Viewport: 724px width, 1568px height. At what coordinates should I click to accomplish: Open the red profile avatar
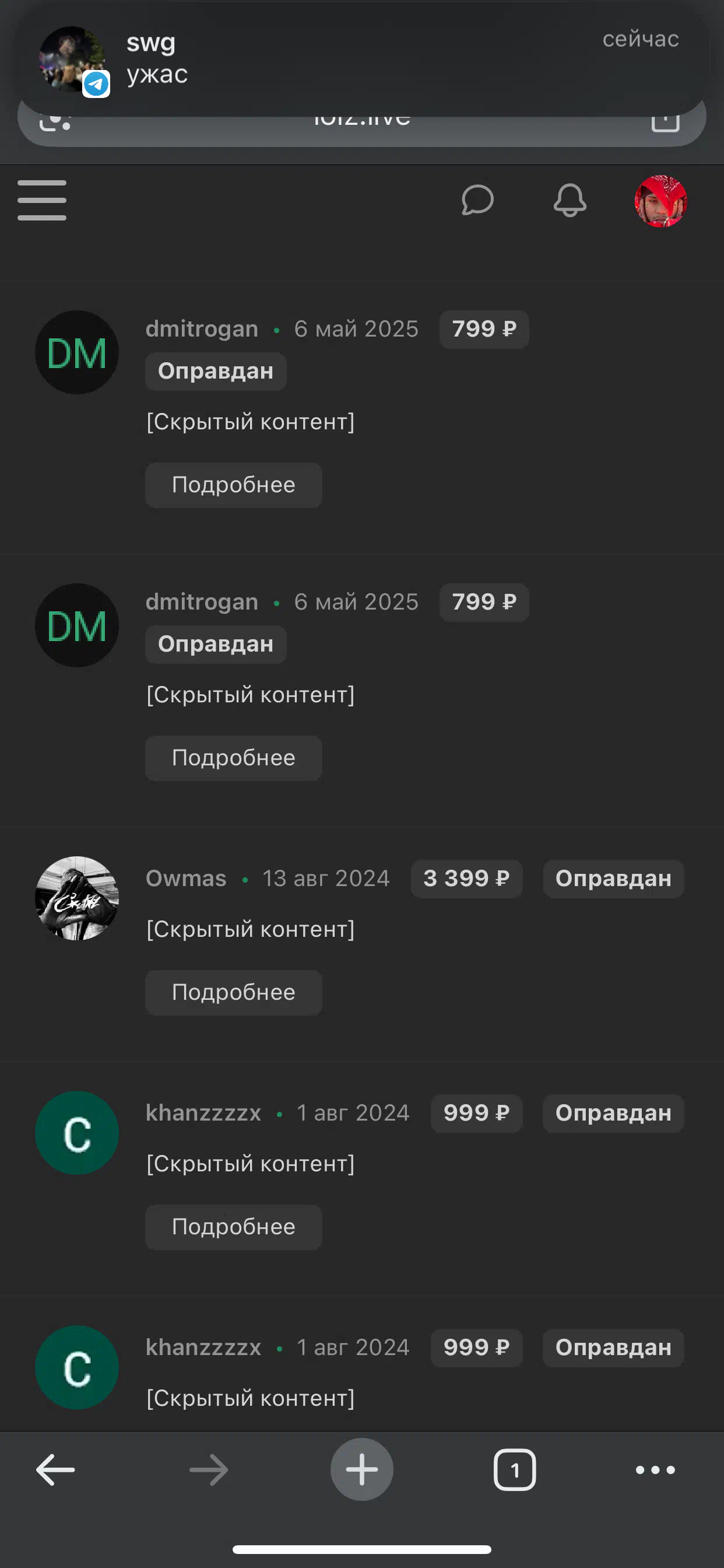point(660,201)
